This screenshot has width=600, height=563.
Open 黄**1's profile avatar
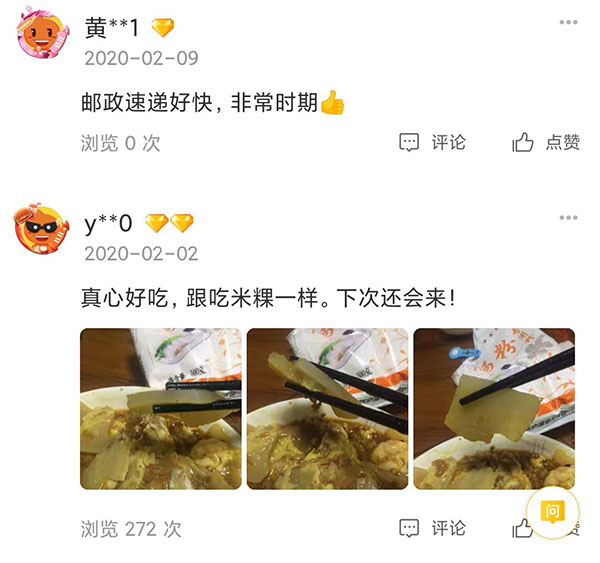42,41
